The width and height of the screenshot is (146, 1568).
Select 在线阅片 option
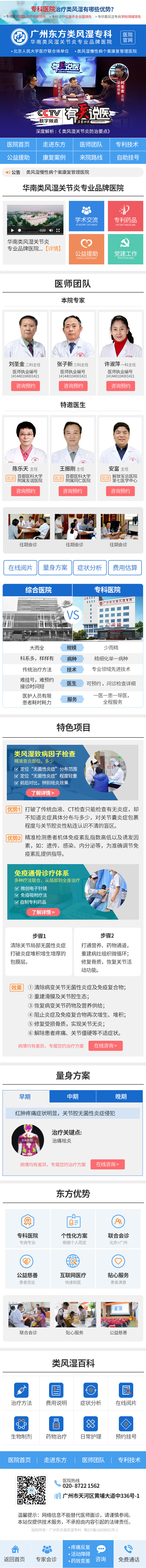[20, 567]
